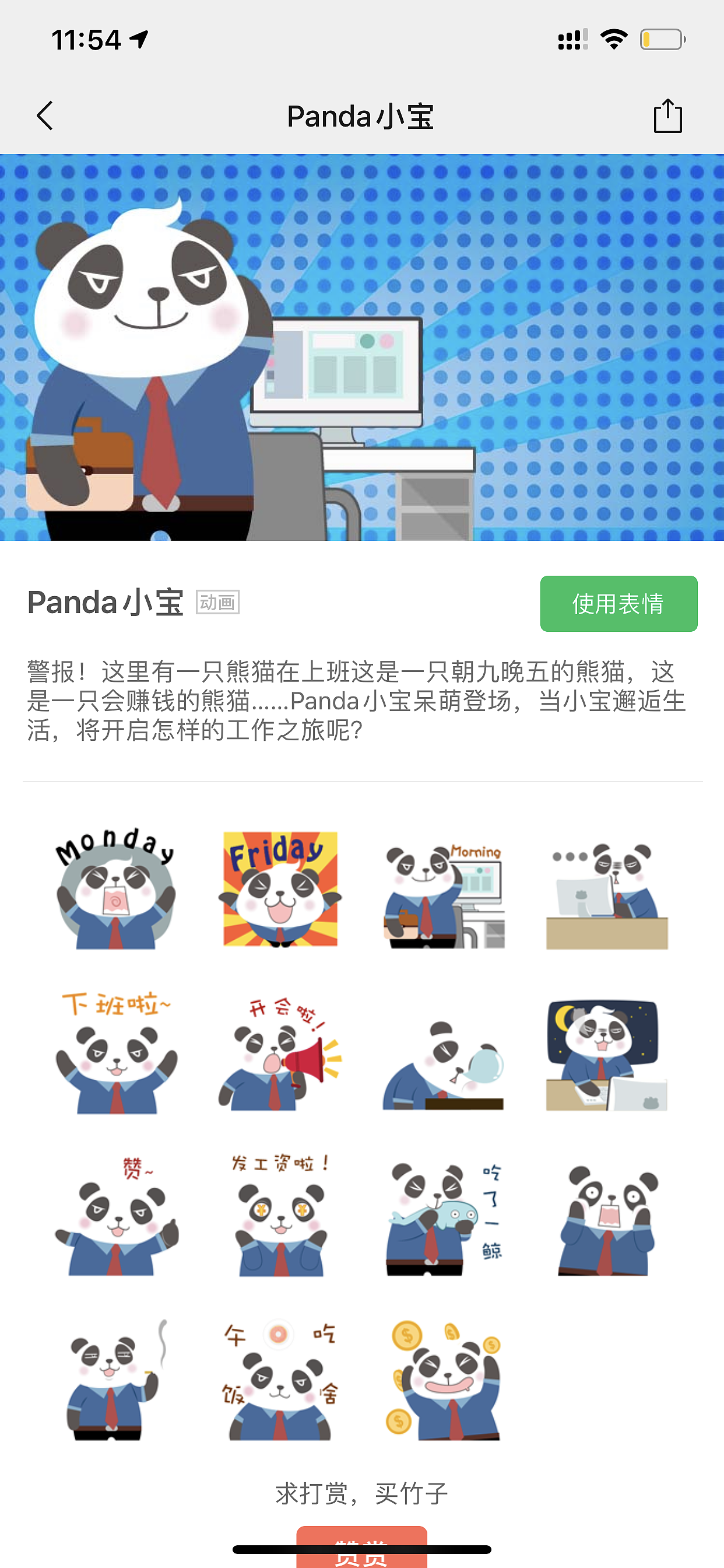Image resolution: width=724 pixels, height=1568 pixels.
Task: Tap the Panda小宝 page title
Action: coord(361,116)
